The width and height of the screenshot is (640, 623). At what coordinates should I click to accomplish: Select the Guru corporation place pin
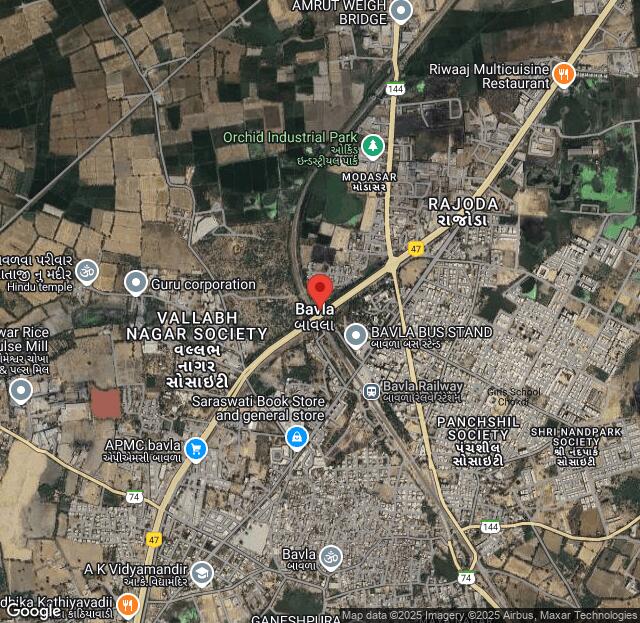point(135,283)
